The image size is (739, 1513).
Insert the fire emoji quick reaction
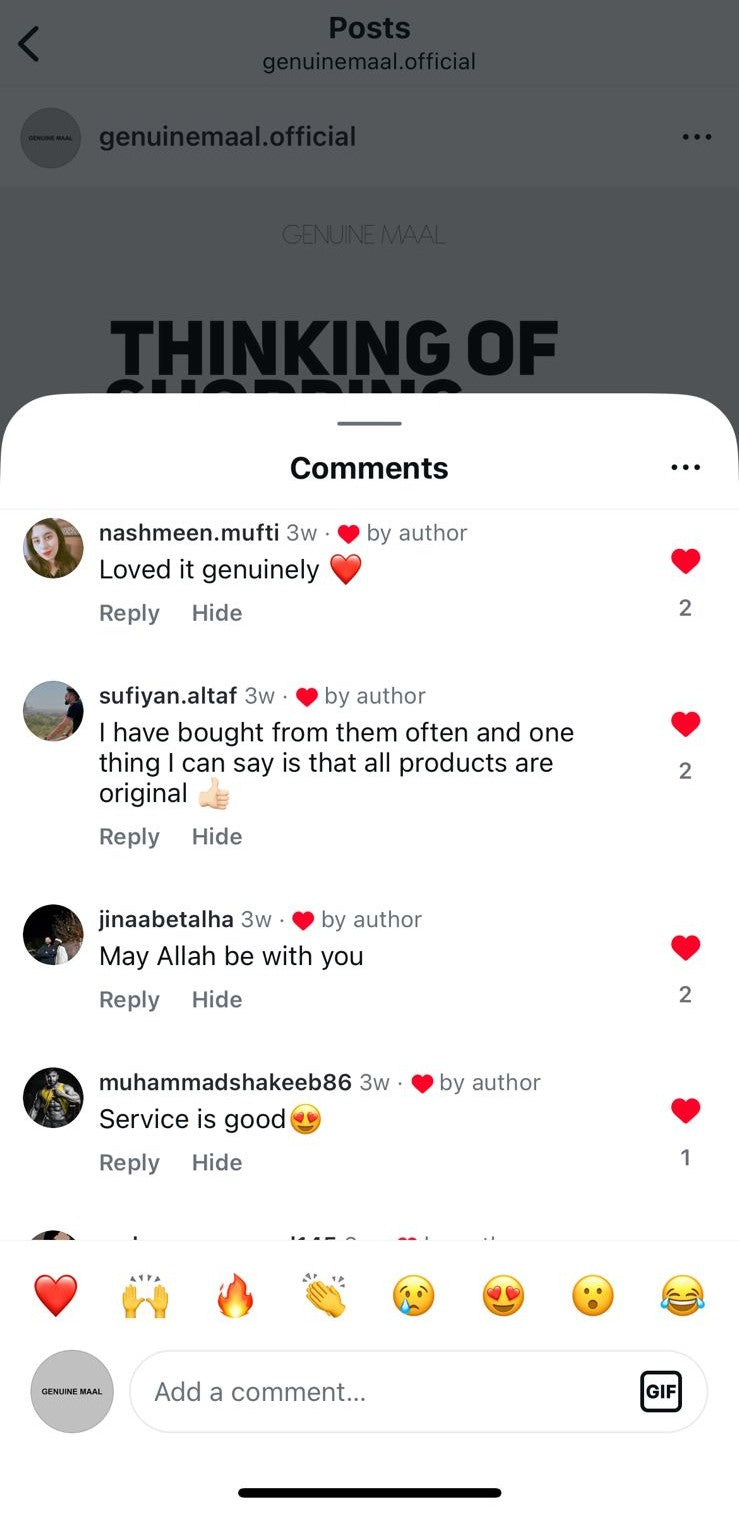point(235,1297)
